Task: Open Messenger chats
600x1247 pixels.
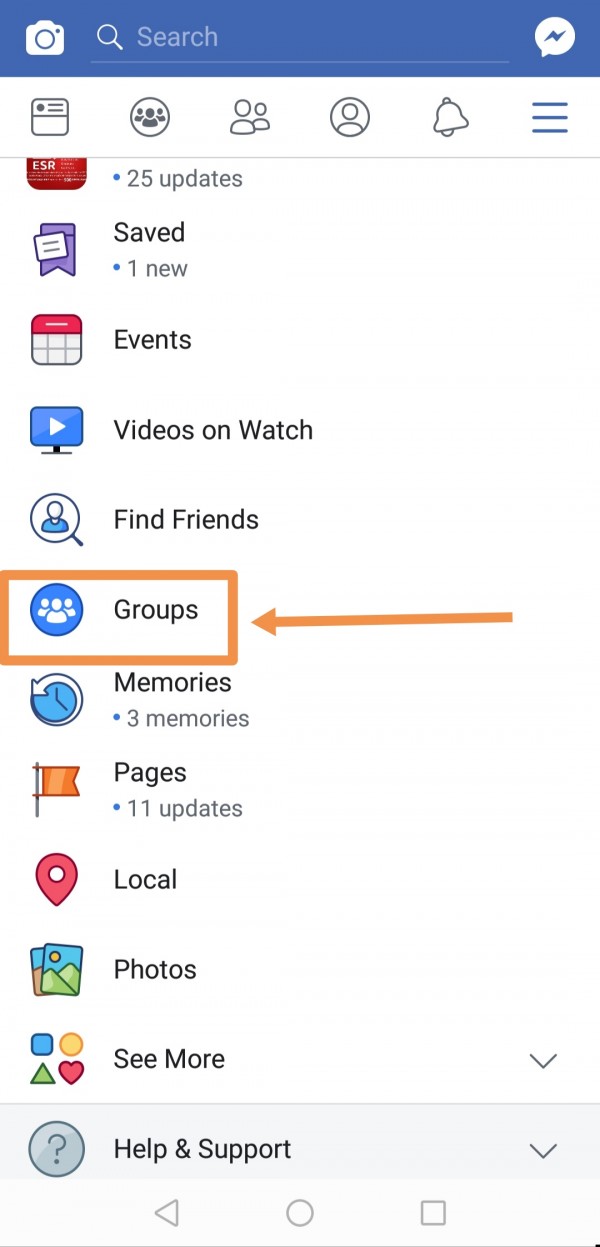Action: click(x=554, y=38)
